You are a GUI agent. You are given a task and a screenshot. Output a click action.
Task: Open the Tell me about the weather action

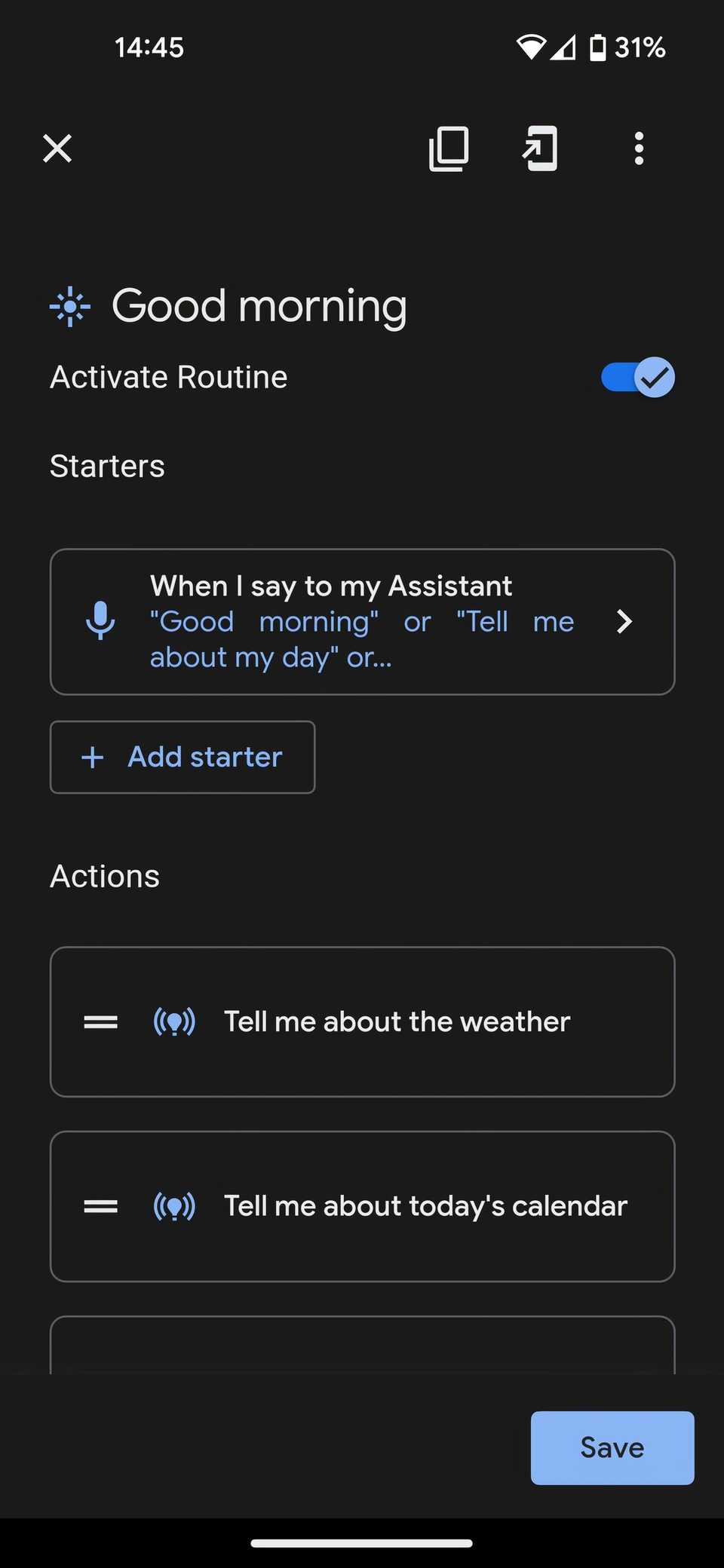396,1021
